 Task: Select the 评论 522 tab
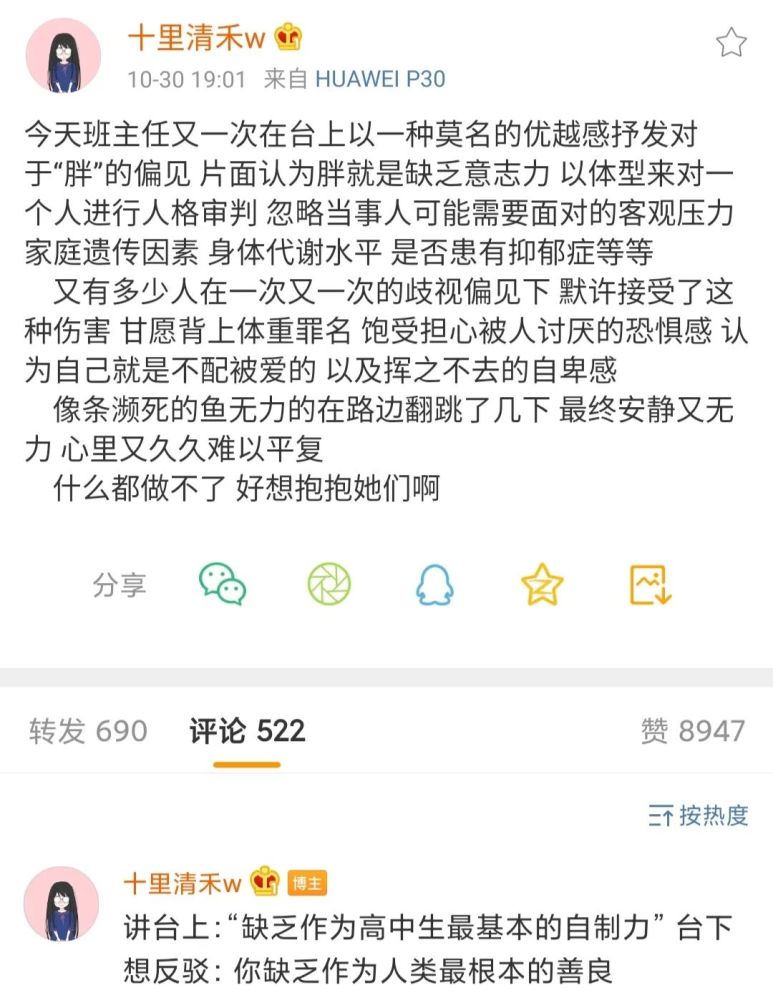point(247,731)
